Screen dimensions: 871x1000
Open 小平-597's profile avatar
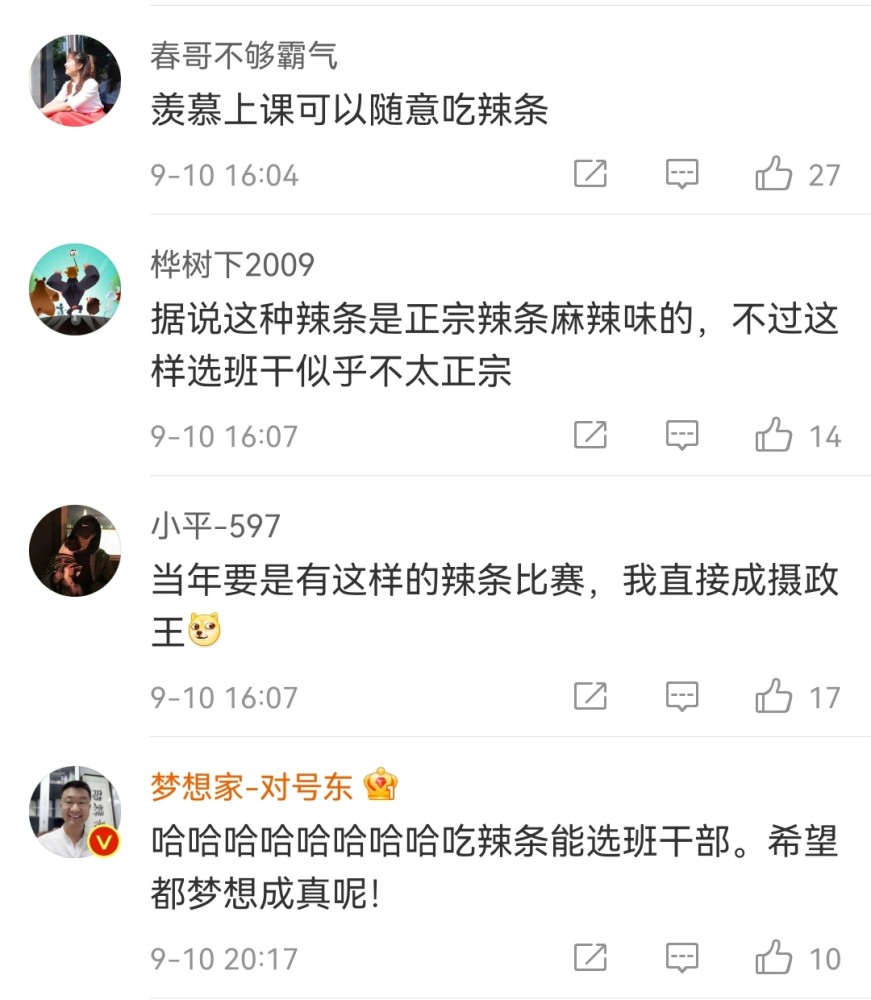coord(75,550)
